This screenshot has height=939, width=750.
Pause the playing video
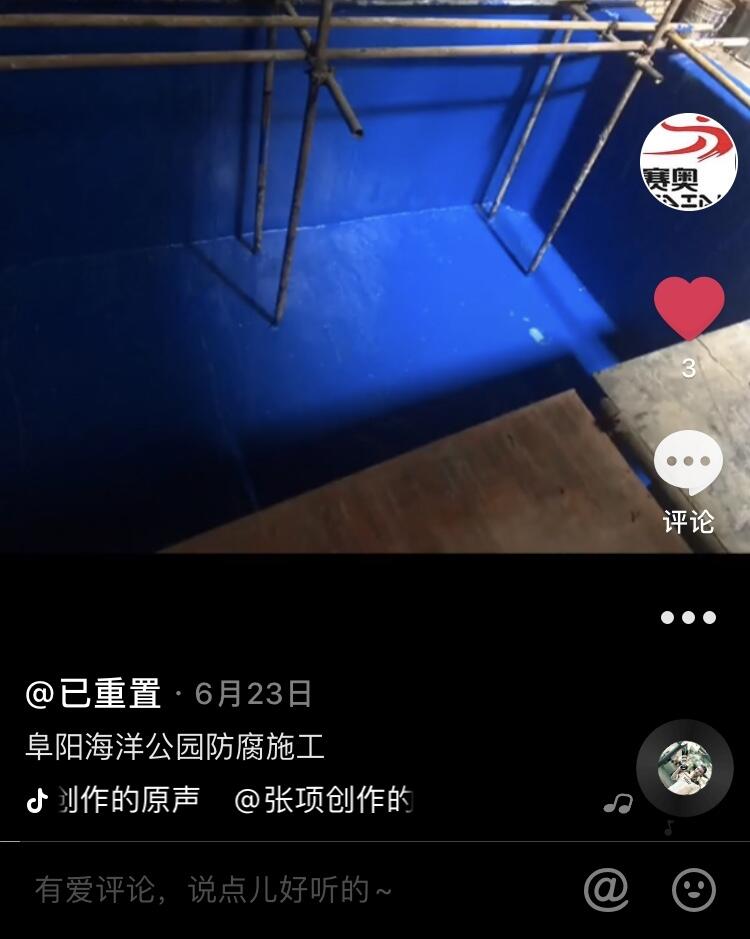pos(320,300)
